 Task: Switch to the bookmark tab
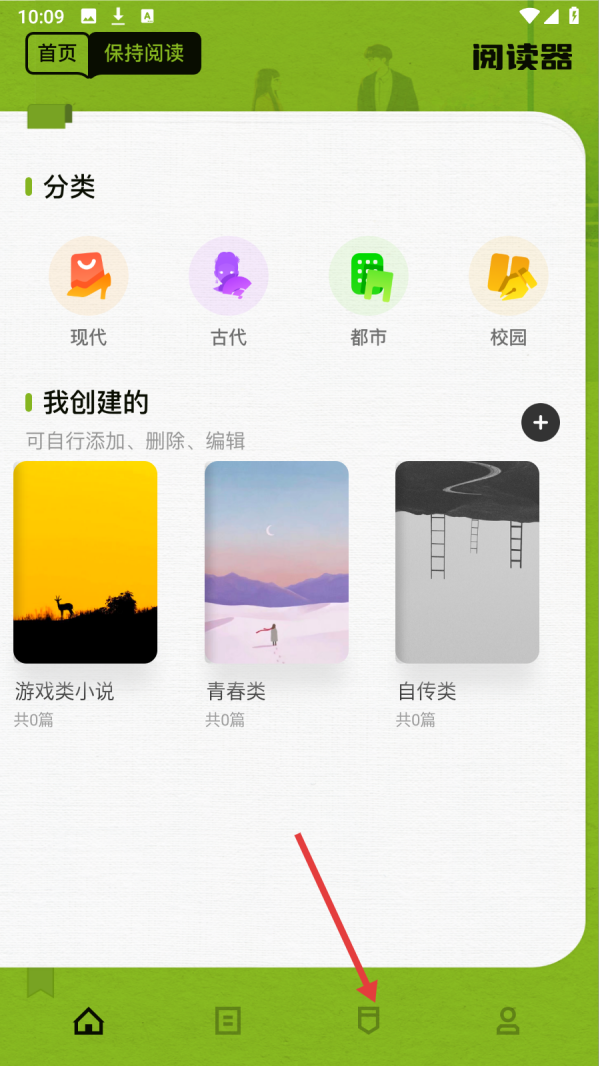click(368, 1020)
